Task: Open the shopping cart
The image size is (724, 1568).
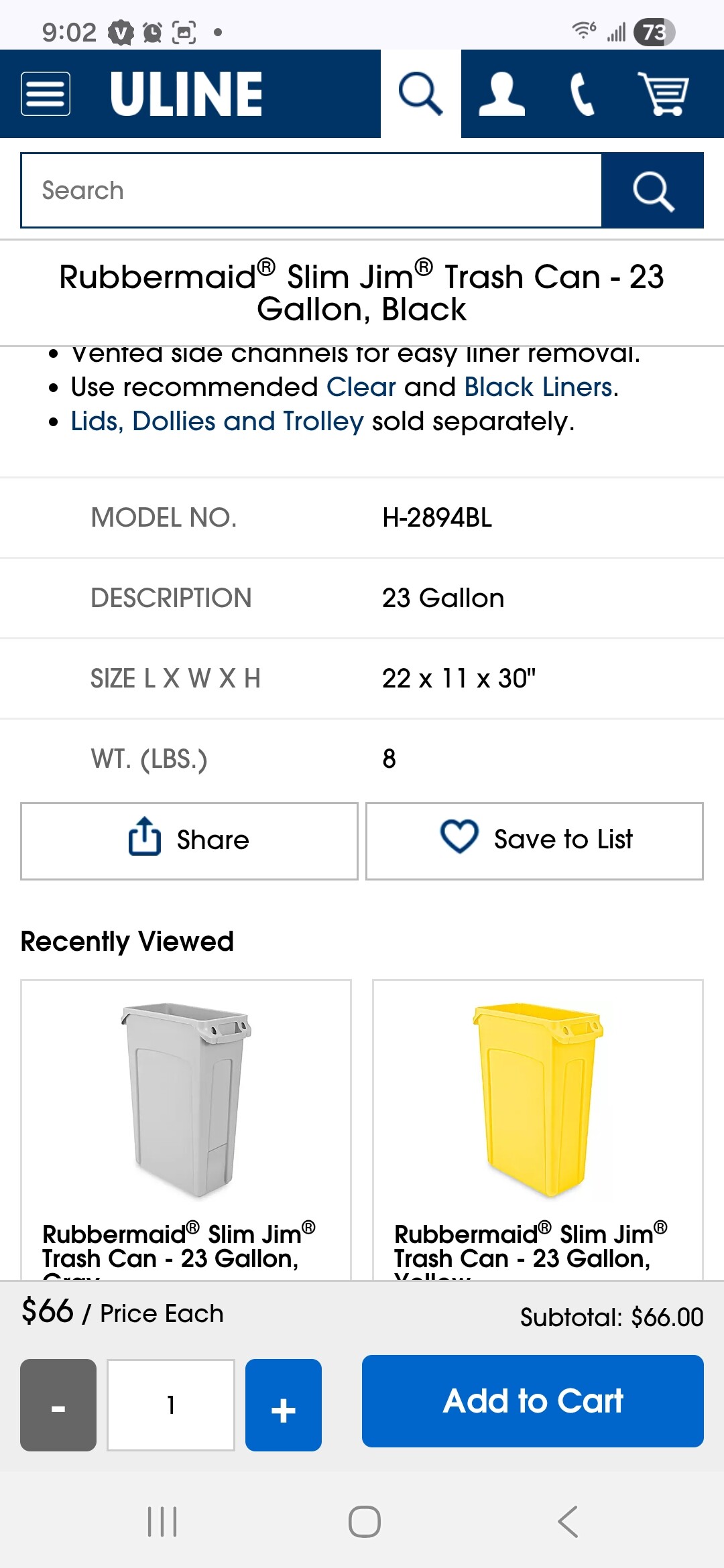Action: coord(663,94)
